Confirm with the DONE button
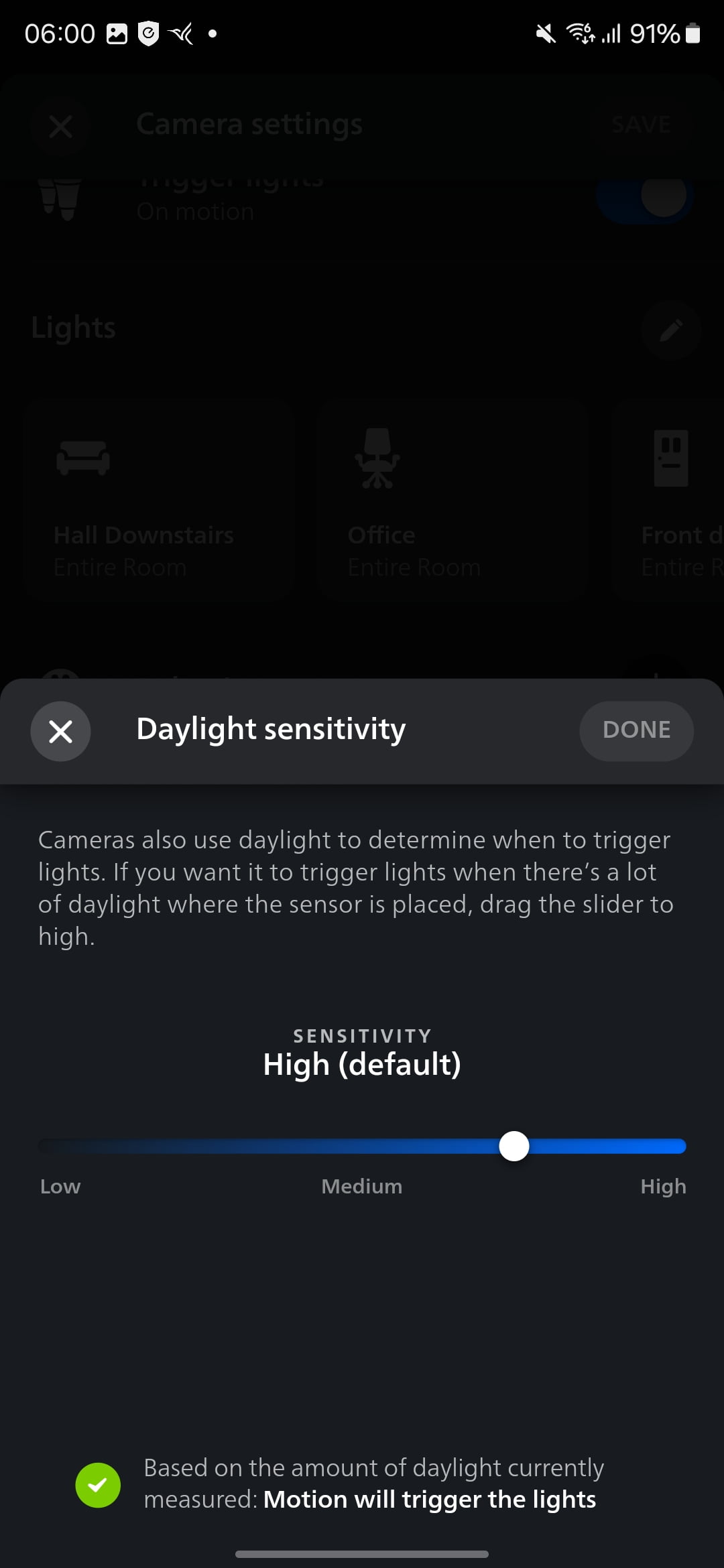Image resolution: width=724 pixels, height=1568 pixels. (x=636, y=730)
